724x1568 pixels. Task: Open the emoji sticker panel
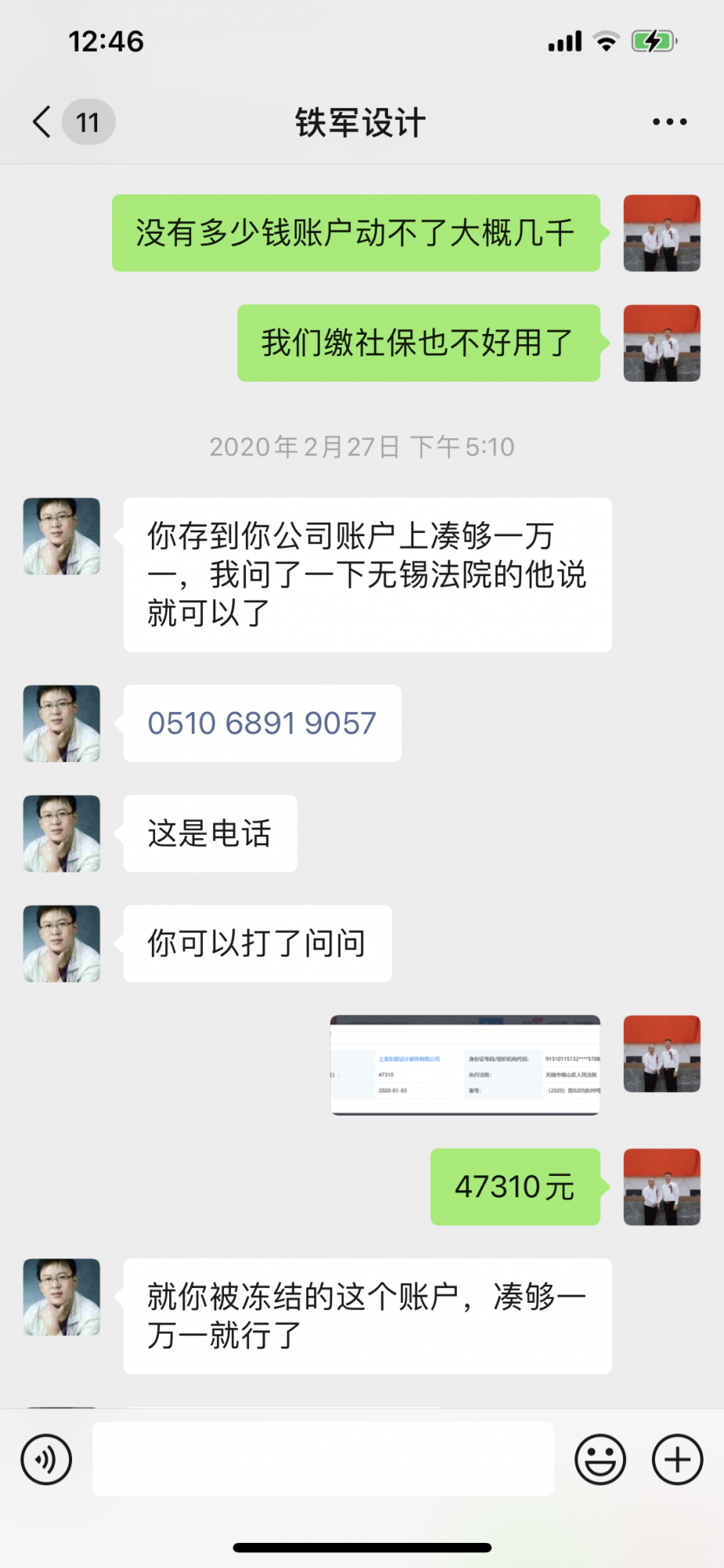point(600,1460)
